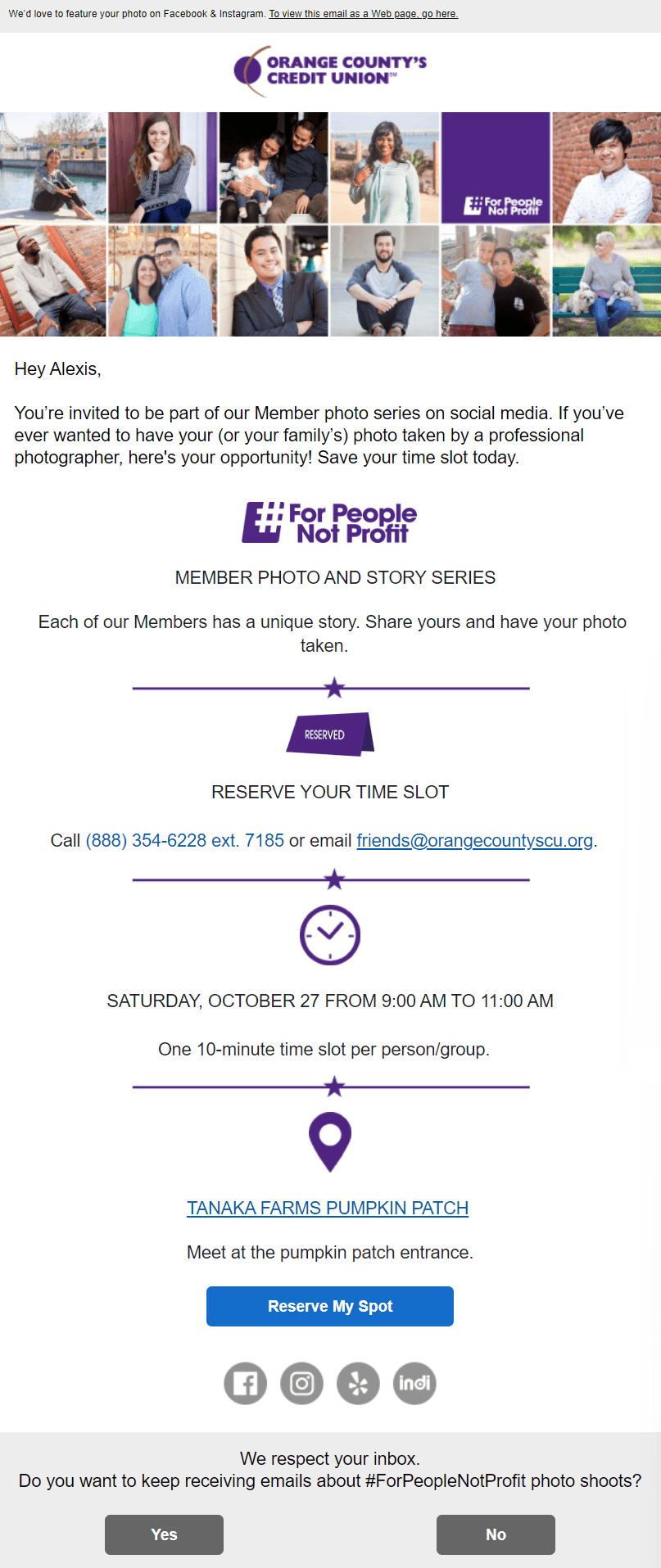Select No to stop photo shoot emails
Viewport: 661px width, 1568px height.
click(496, 1534)
